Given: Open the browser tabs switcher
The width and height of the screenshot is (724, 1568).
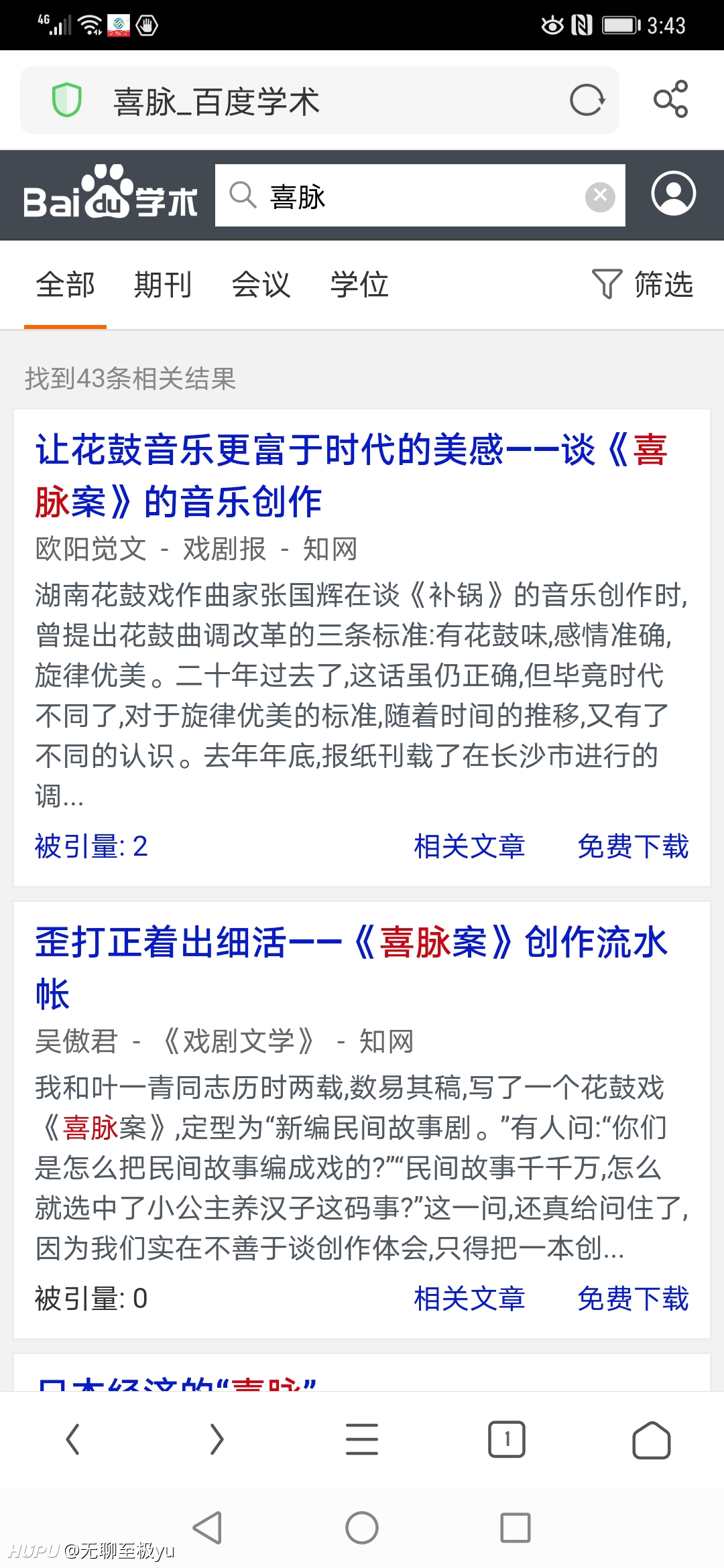Looking at the screenshot, I should tap(507, 1439).
